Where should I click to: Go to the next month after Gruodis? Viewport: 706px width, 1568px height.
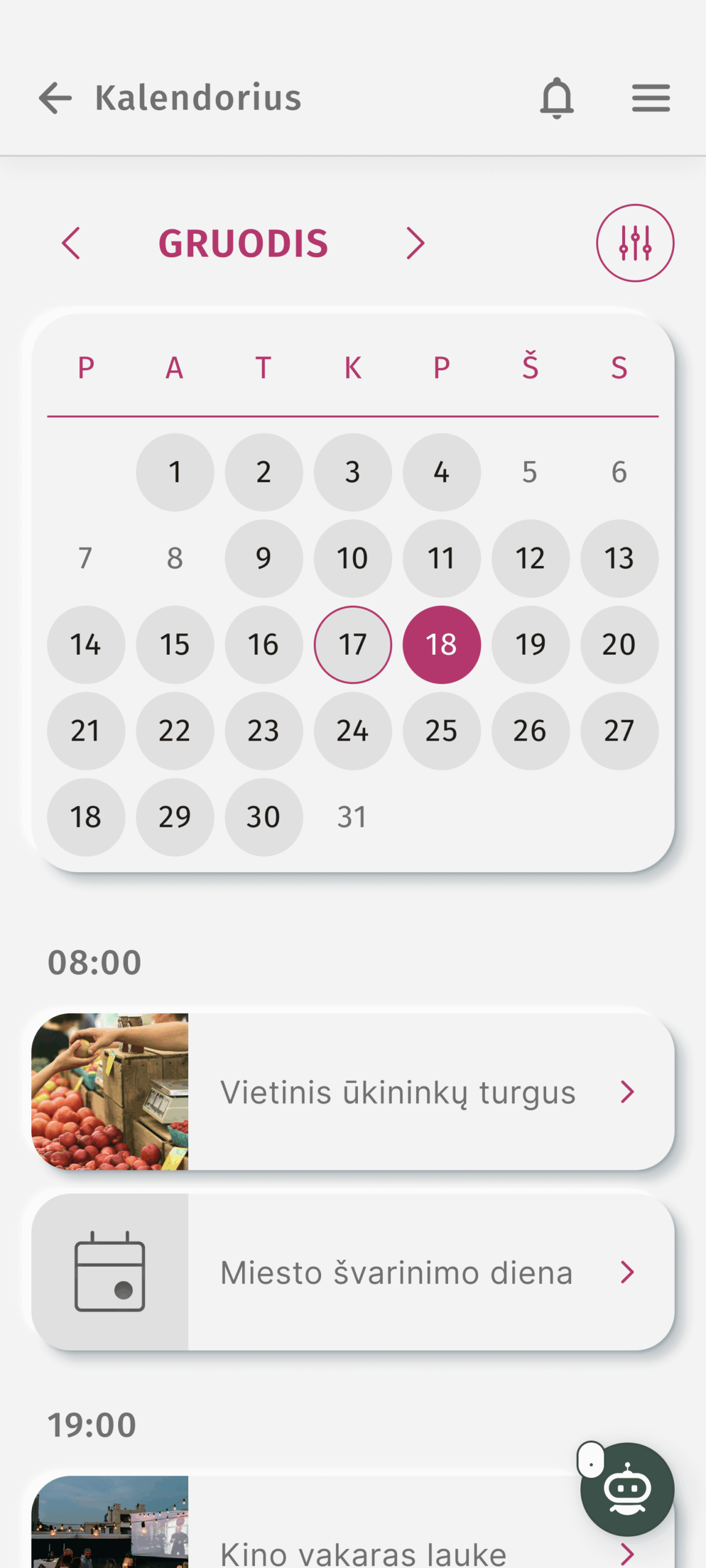point(416,243)
